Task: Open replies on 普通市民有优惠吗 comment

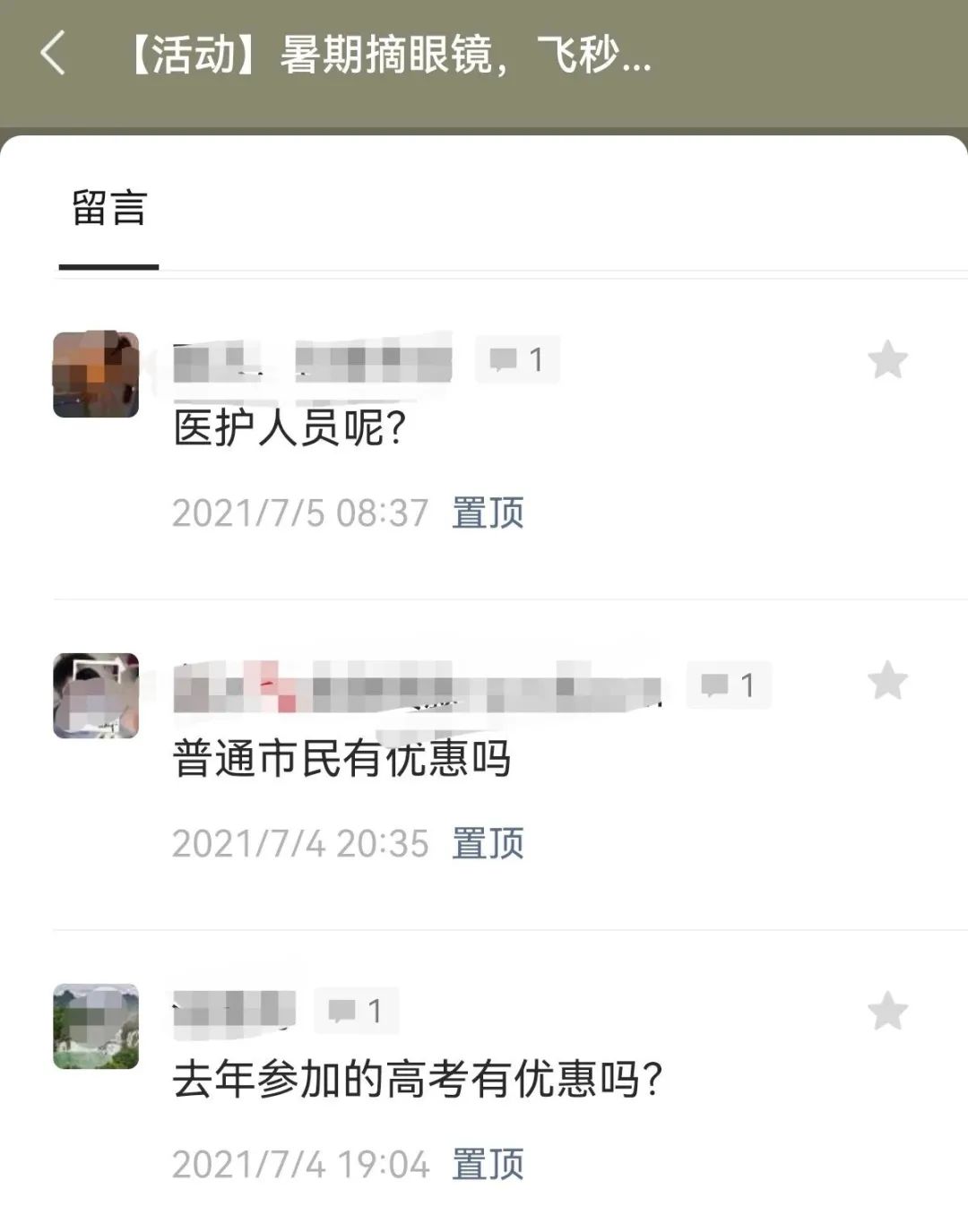Action: [729, 685]
